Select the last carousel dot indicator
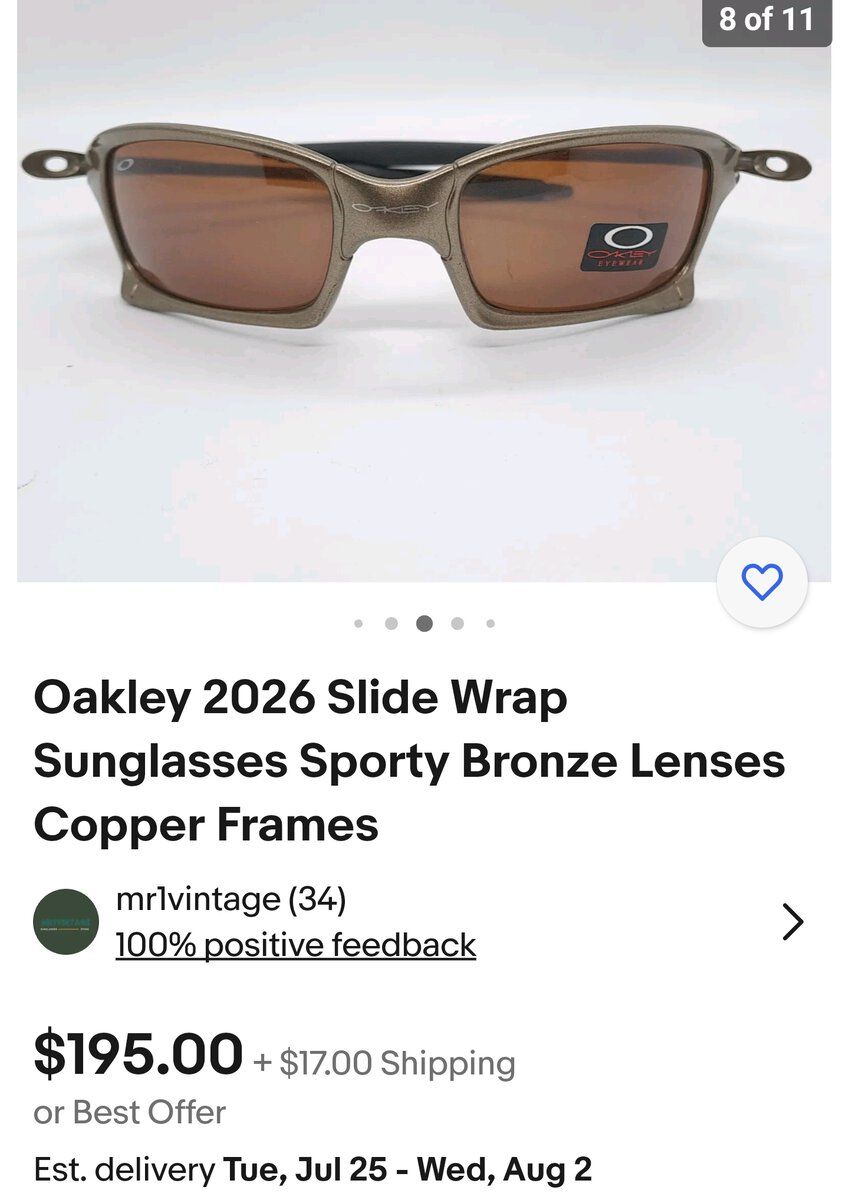 click(x=490, y=623)
